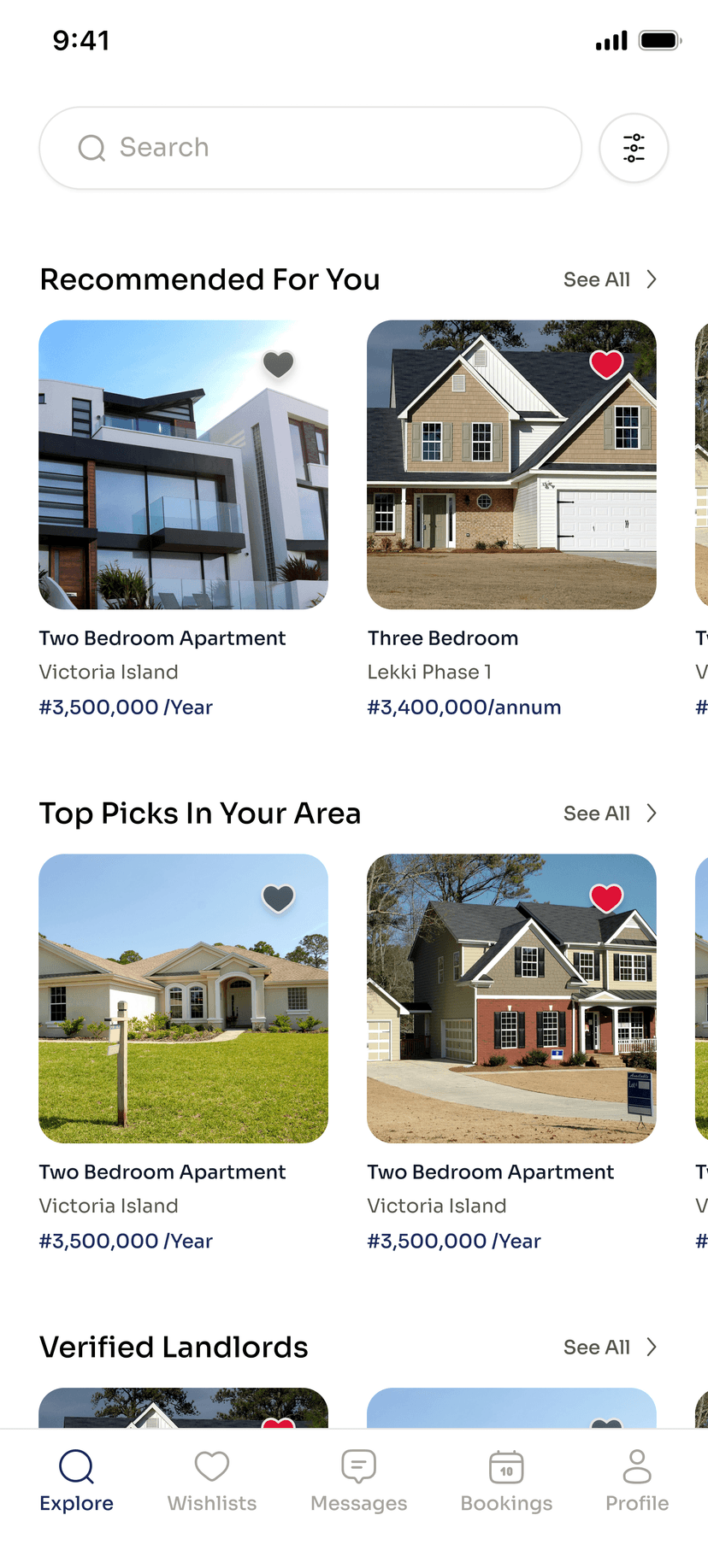Viewport: 708px width, 1568px height.
Task: Open the filter settings icon
Action: tap(634, 148)
